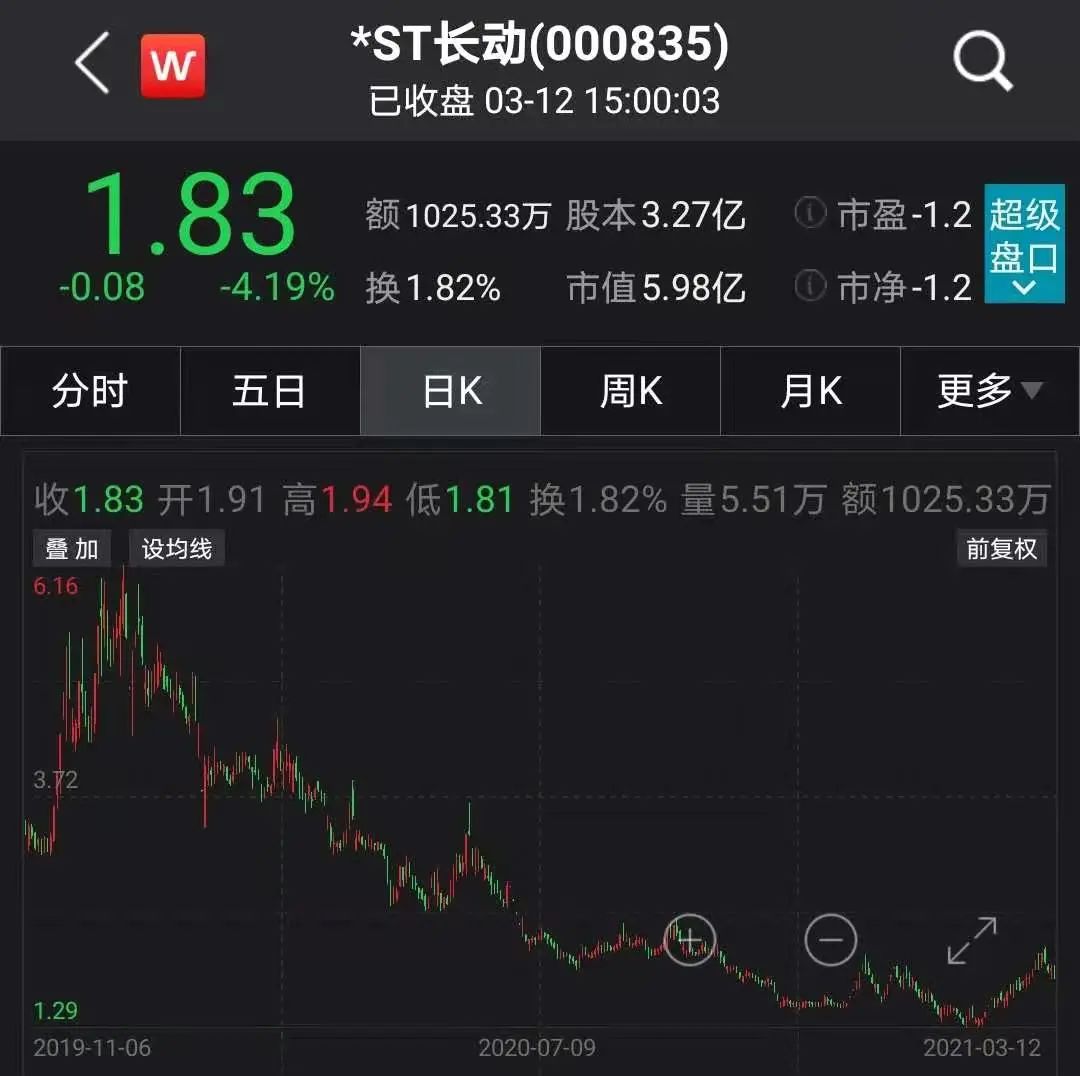This screenshot has height=1076, width=1080.
Task: Open the 更多 chart period dropdown
Action: 989,391
